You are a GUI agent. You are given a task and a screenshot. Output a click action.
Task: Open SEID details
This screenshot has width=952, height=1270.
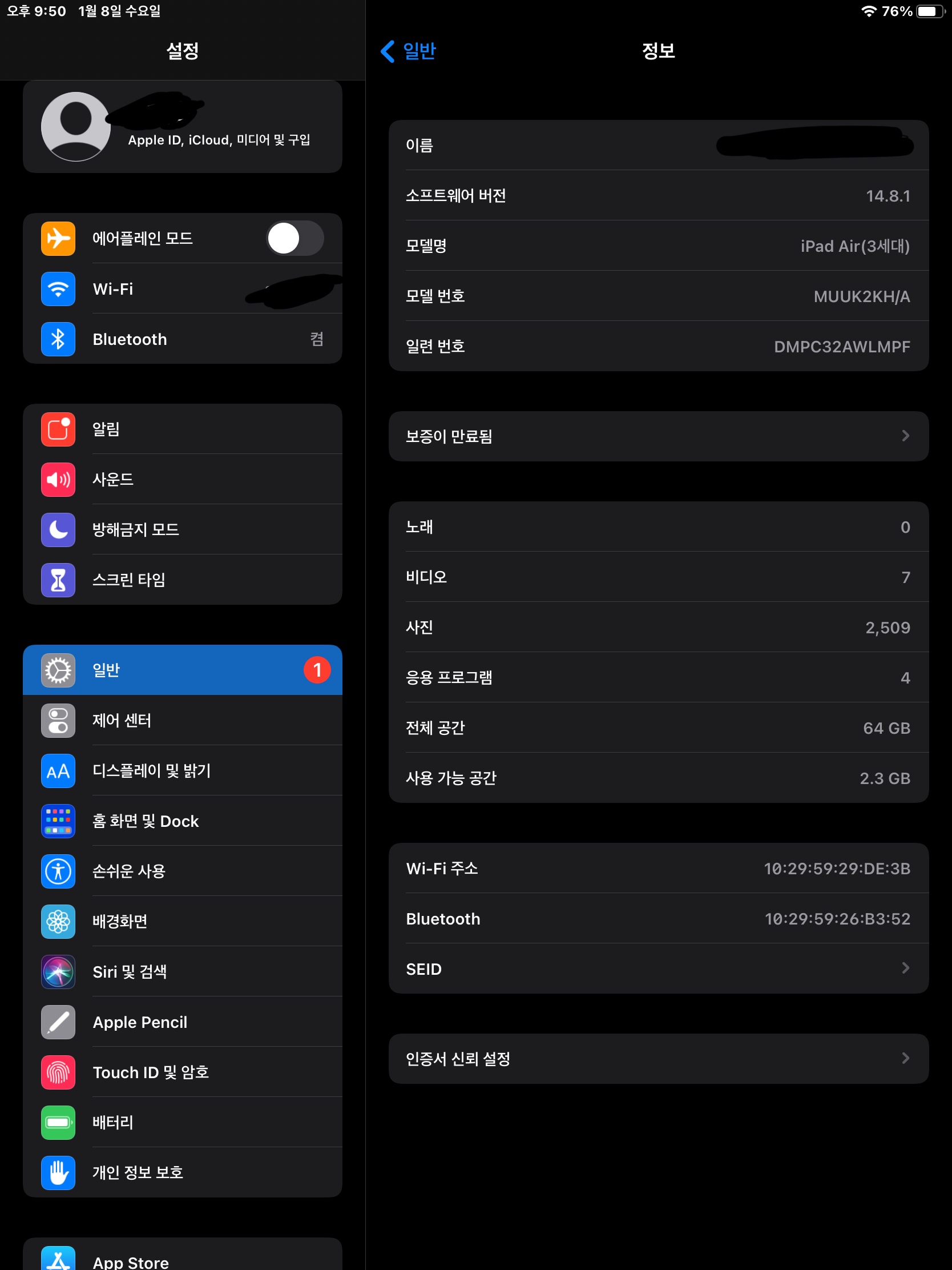(658, 969)
